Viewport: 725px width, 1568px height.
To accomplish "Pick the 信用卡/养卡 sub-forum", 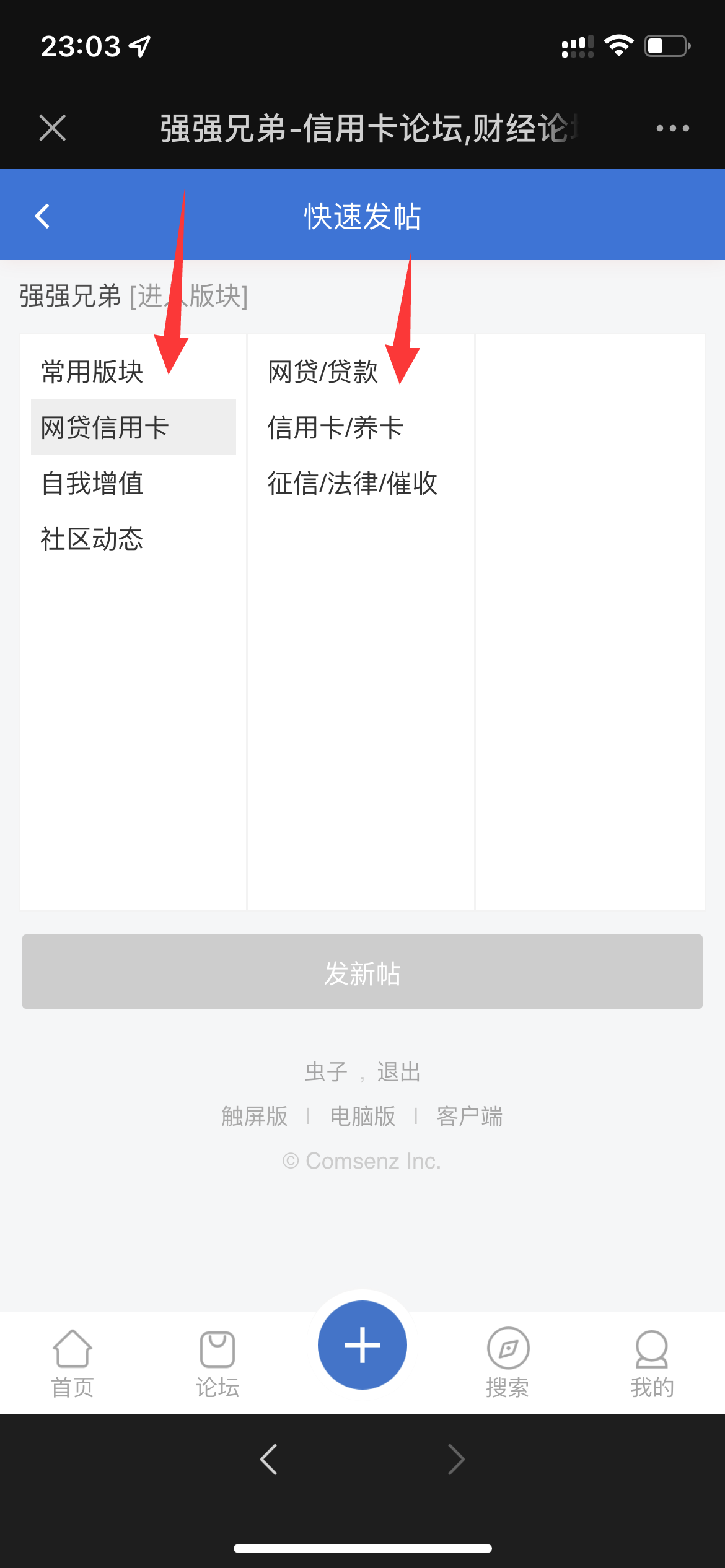I will pos(335,427).
